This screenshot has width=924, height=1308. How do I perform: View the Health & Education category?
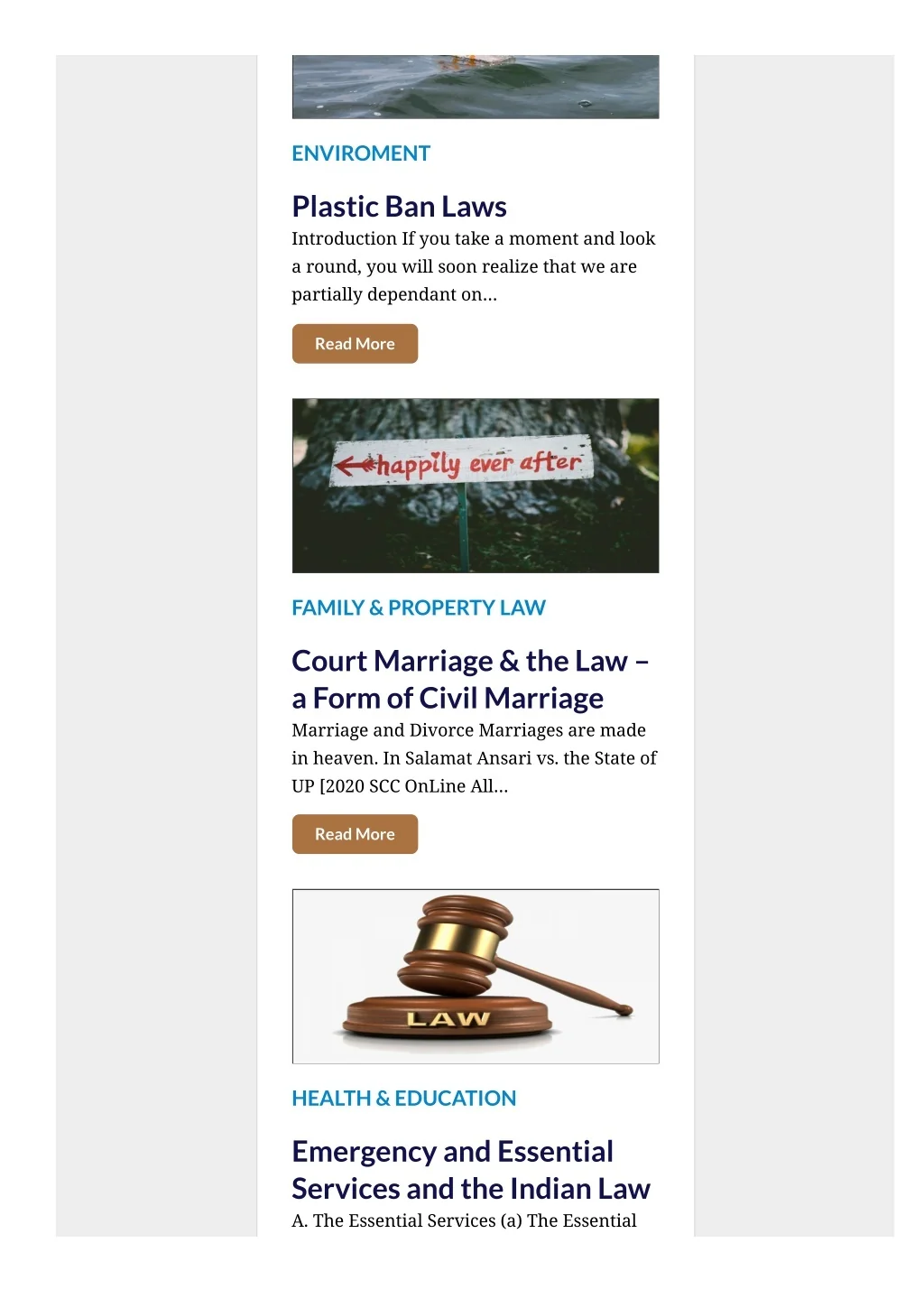[403, 1098]
